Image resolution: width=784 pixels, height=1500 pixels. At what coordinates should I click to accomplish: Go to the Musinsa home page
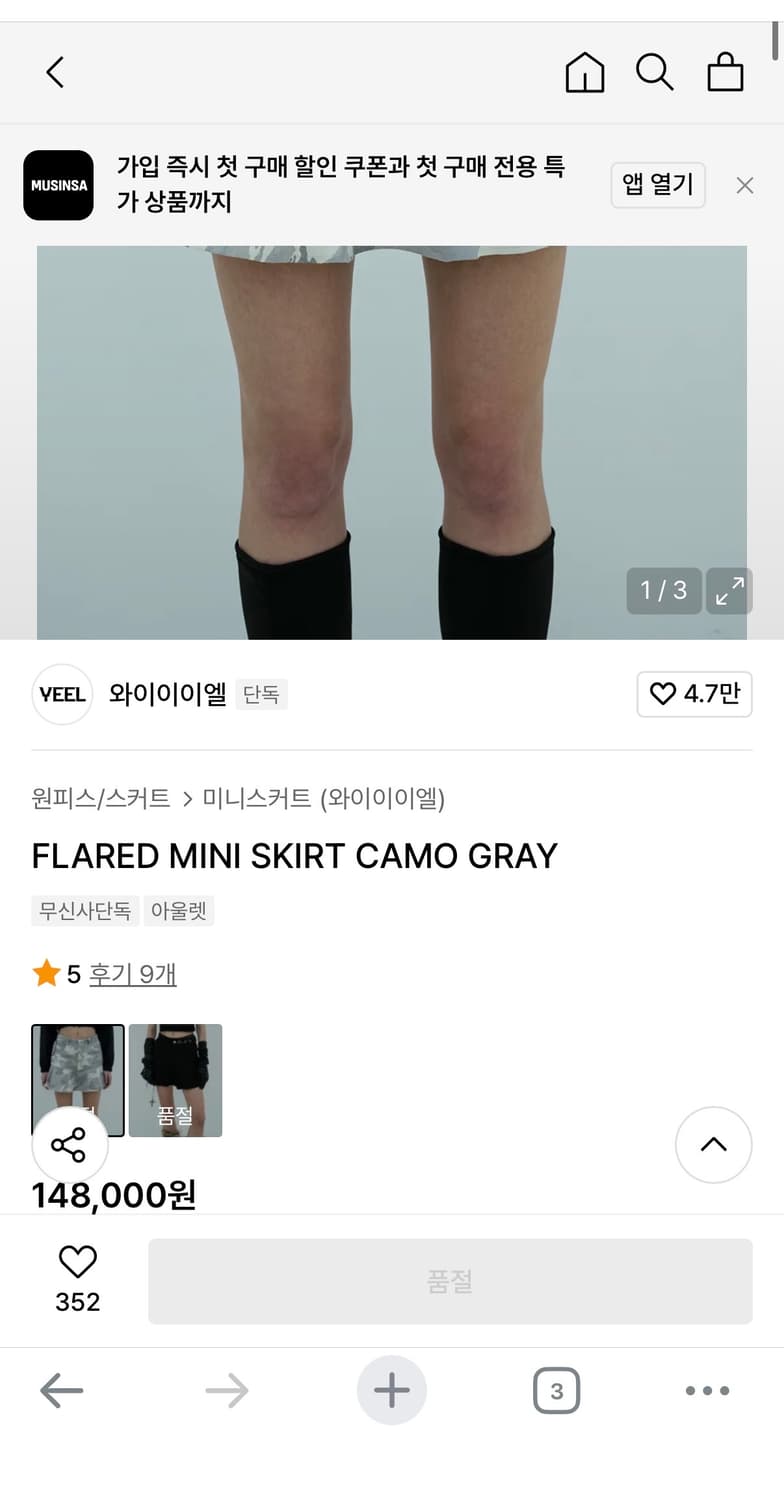(585, 72)
